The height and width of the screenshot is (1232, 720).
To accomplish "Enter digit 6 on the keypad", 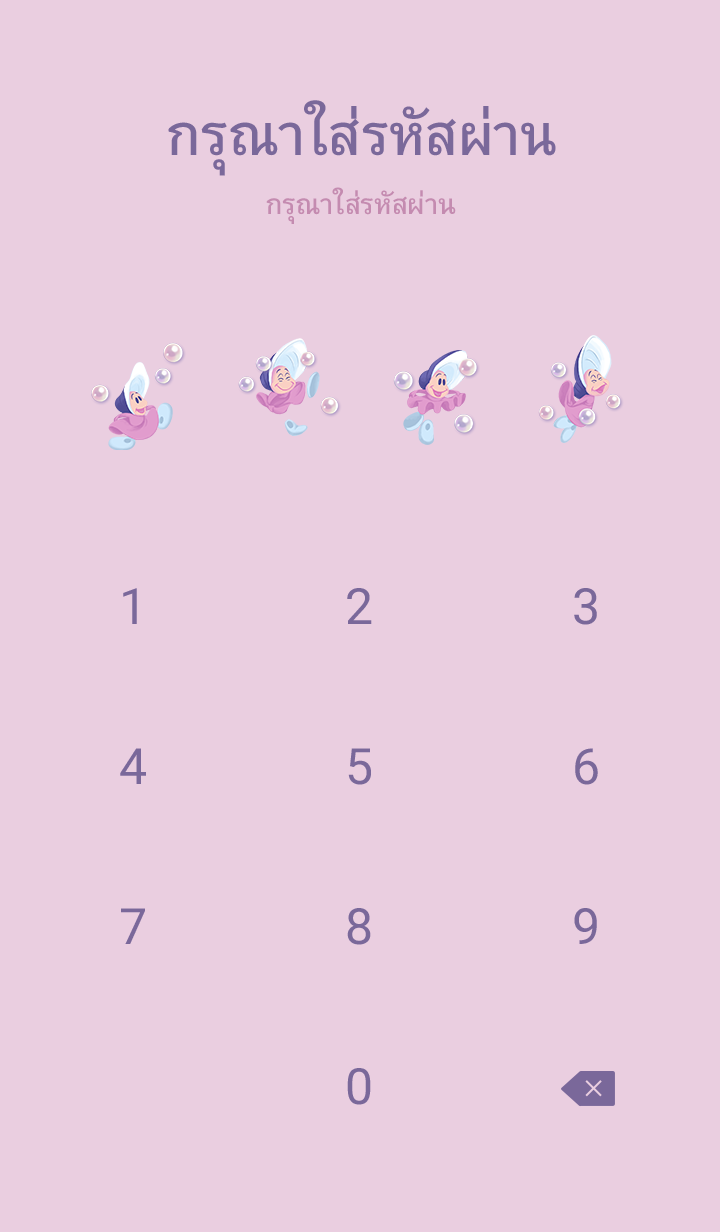I will [585, 767].
